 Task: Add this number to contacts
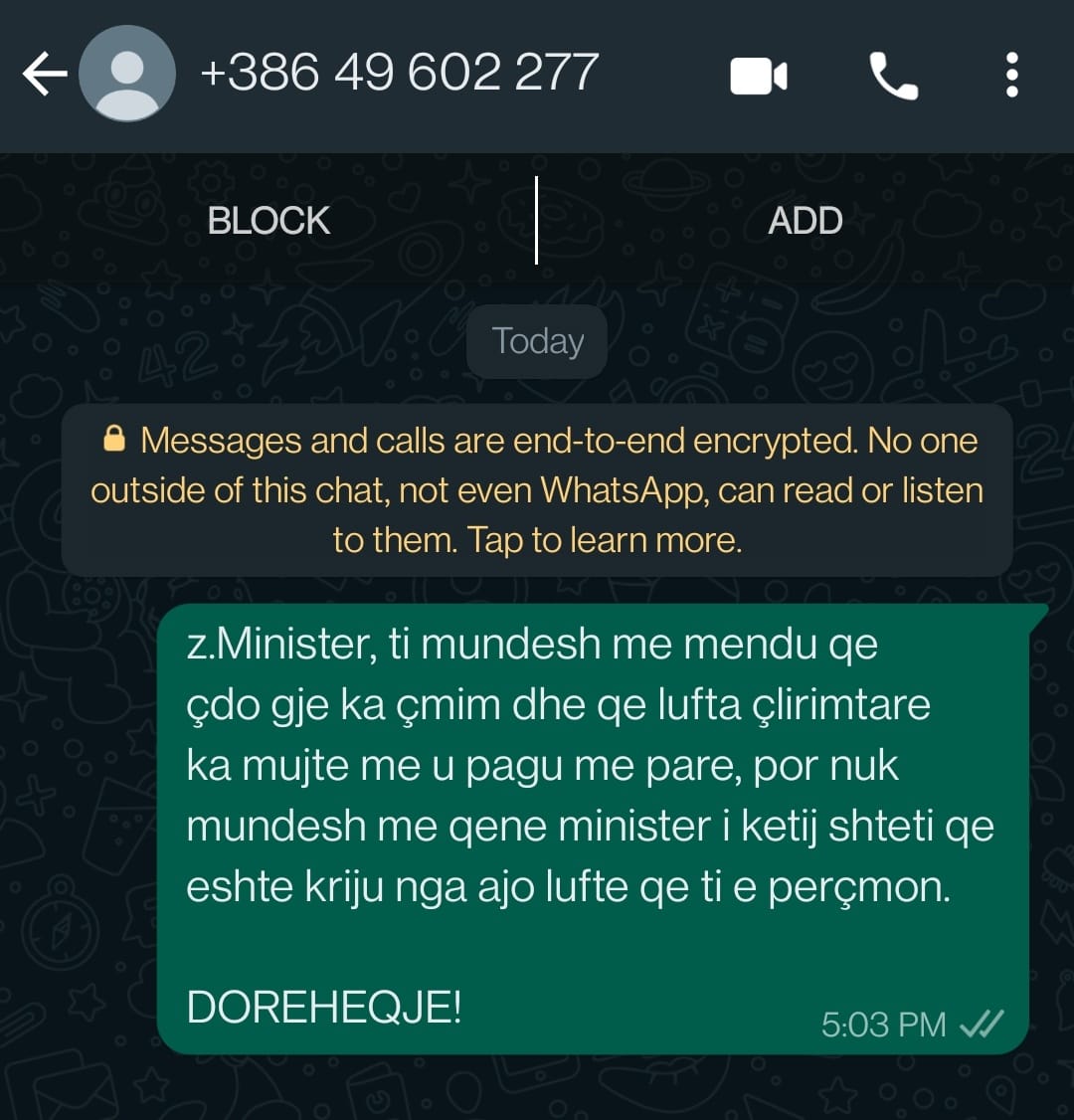805,221
